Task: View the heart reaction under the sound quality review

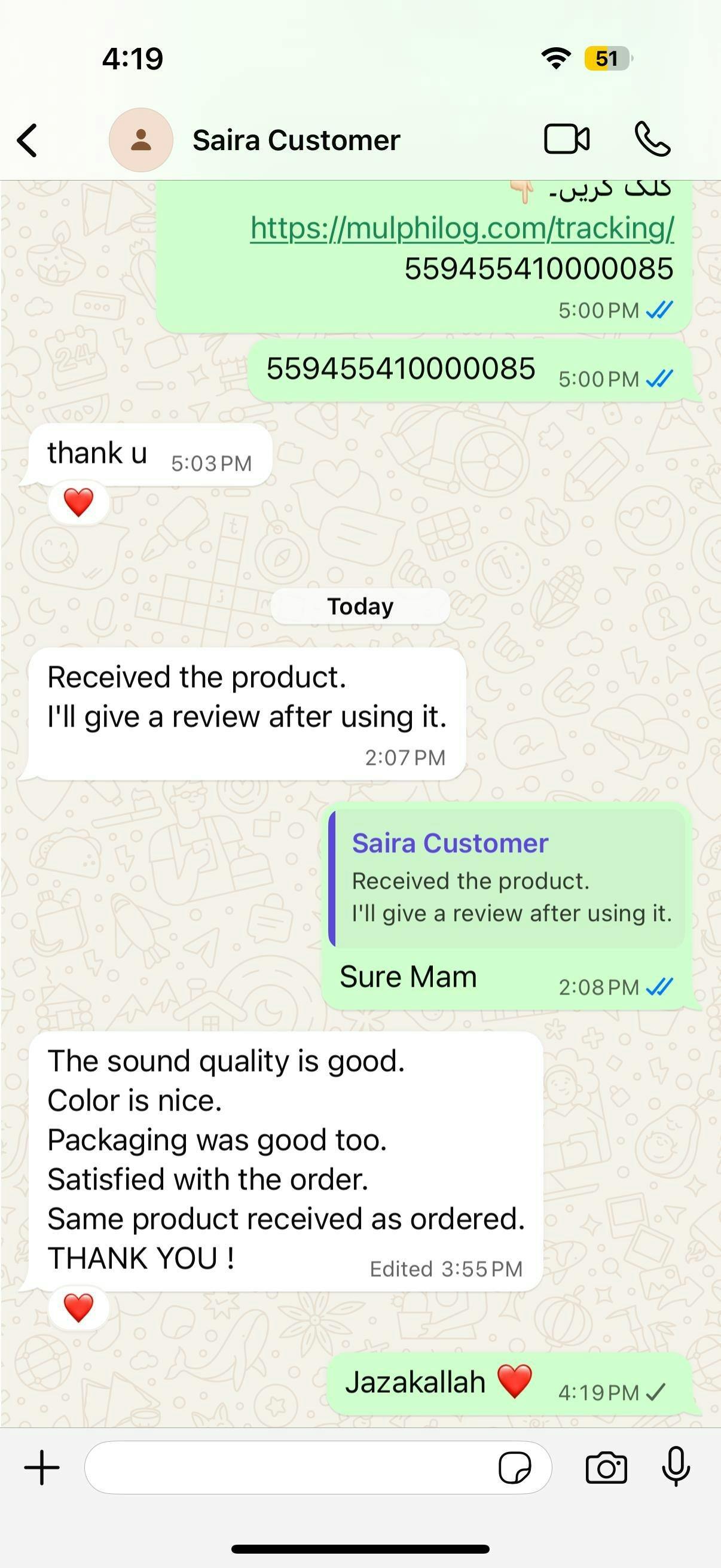Action: [x=78, y=1307]
